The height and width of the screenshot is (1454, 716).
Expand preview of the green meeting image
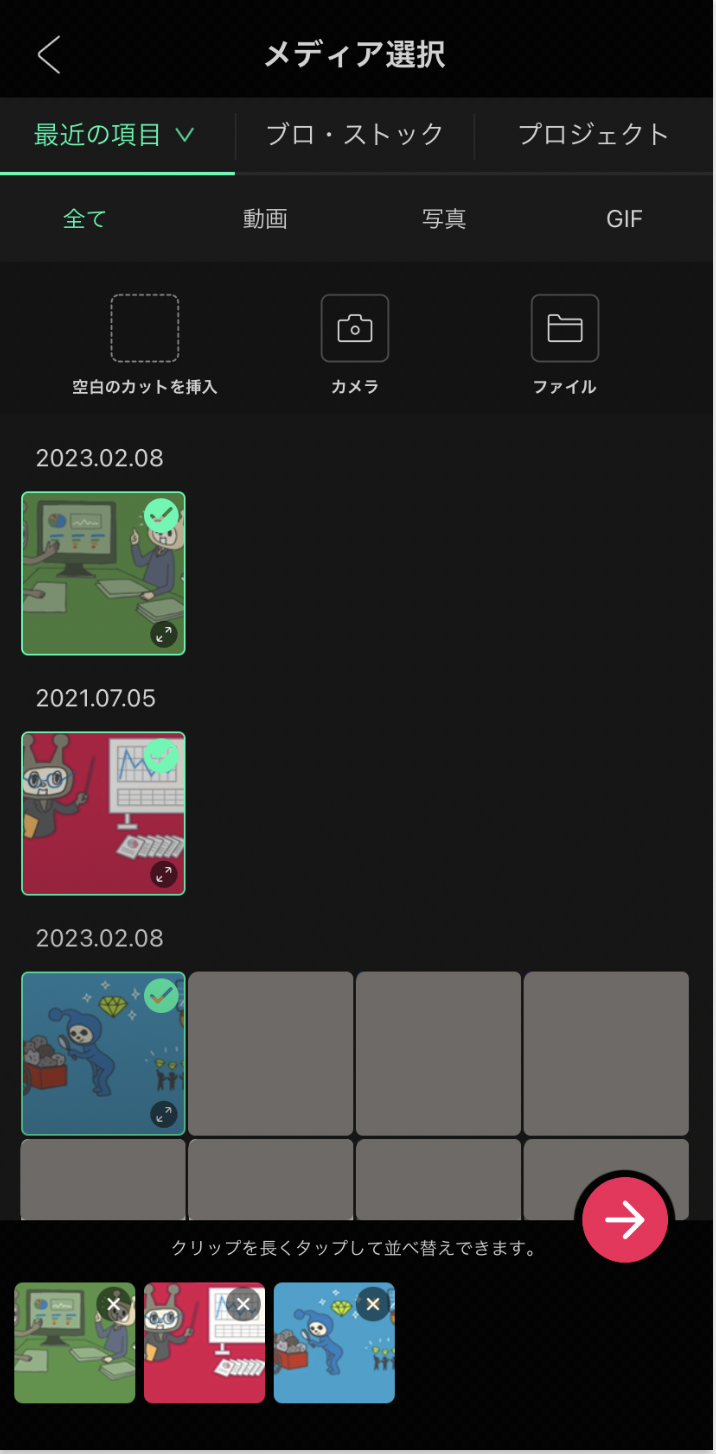[x=163, y=634]
